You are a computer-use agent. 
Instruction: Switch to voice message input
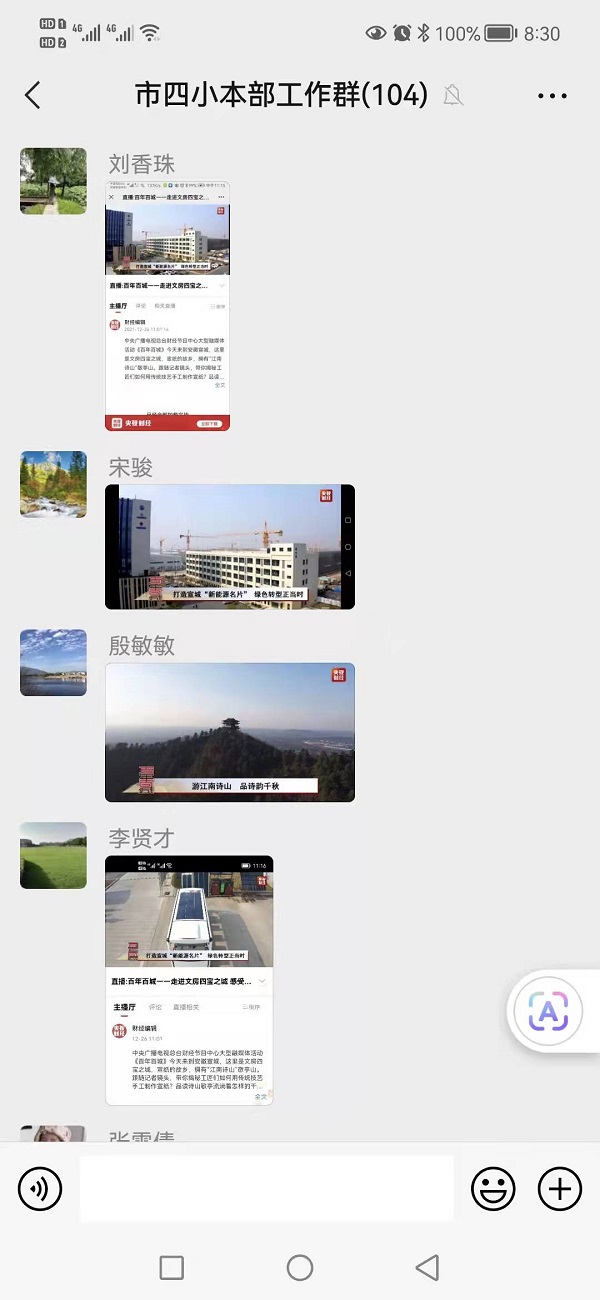tap(40, 1189)
